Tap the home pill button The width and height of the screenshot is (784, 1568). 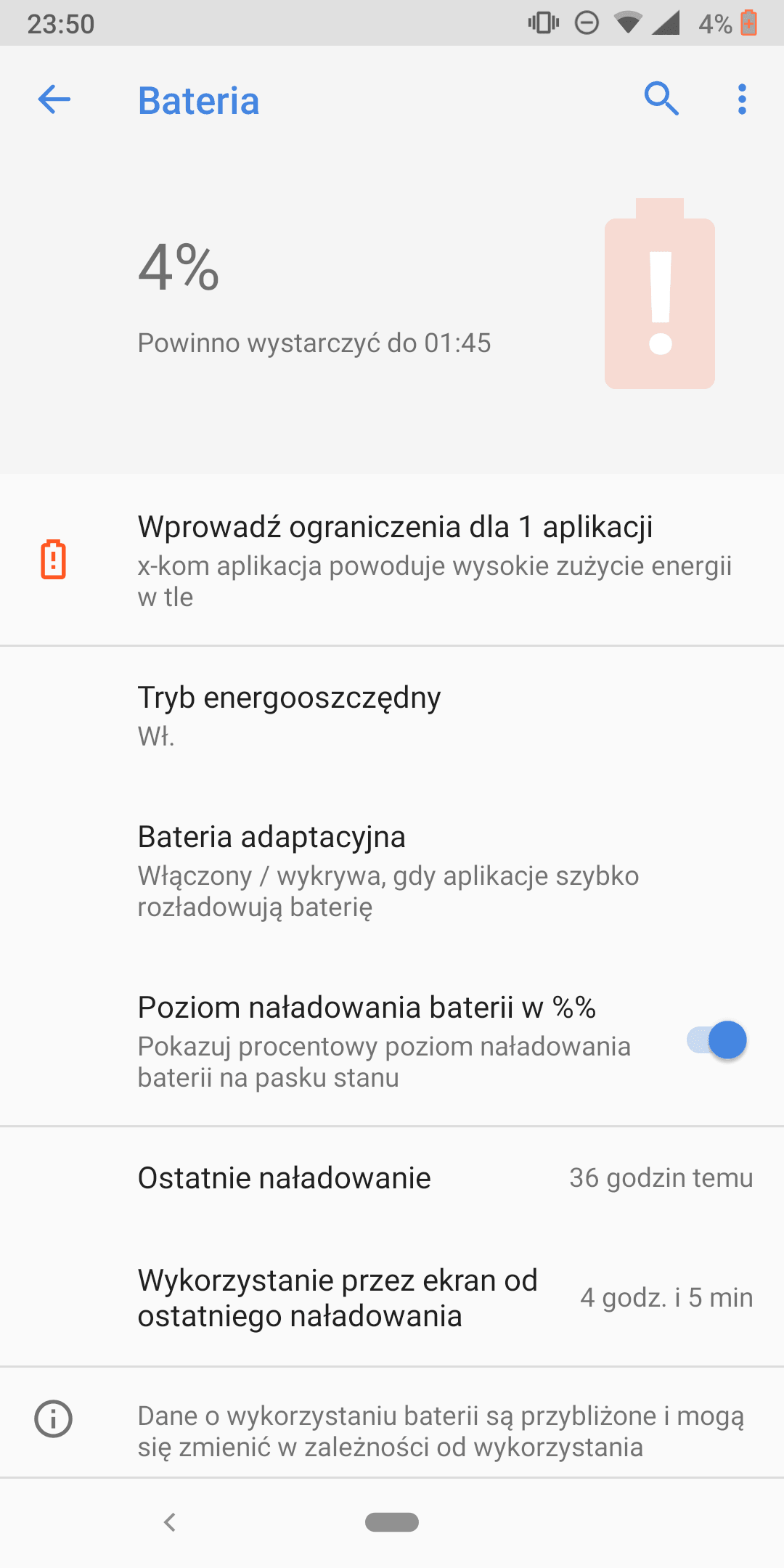(392, 1522)
